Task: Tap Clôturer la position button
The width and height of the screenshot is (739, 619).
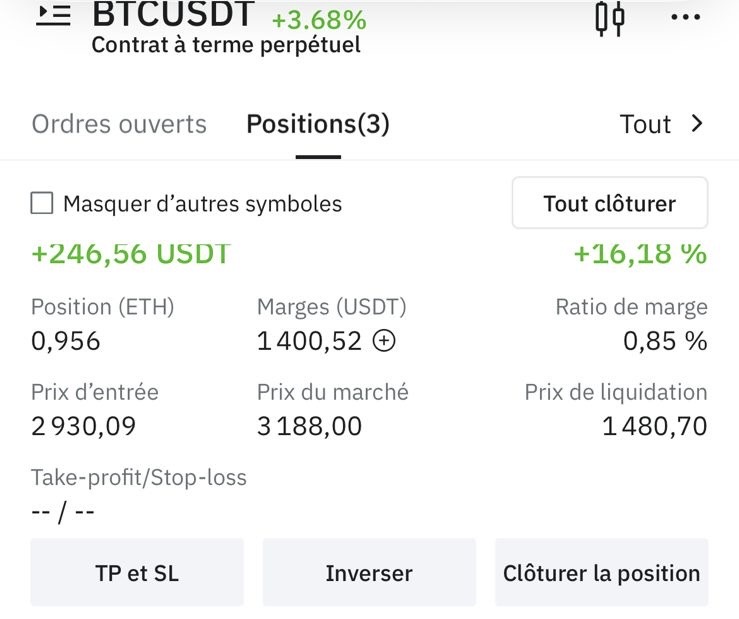Action: (x=601, y=573)
